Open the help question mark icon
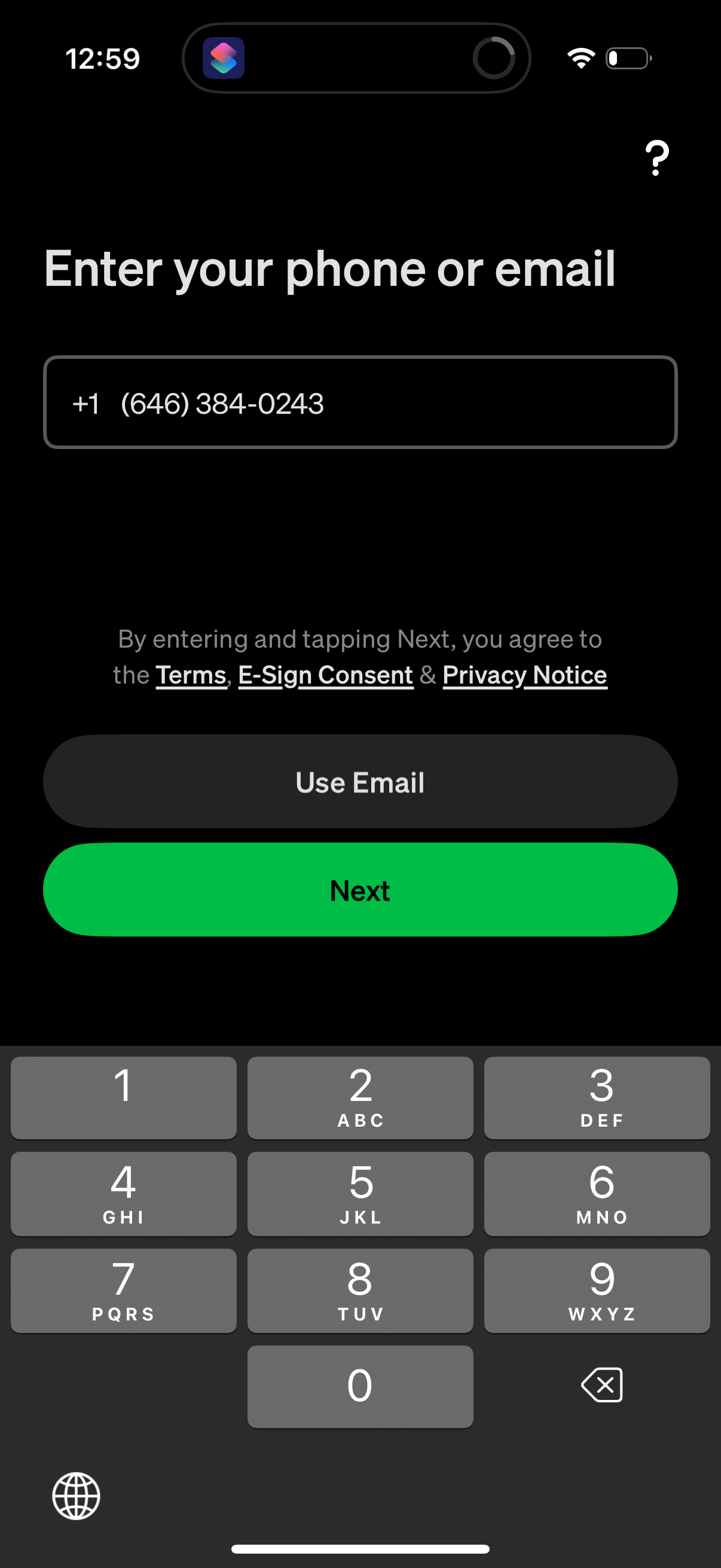721x1568 pixels. coord(657,158)
